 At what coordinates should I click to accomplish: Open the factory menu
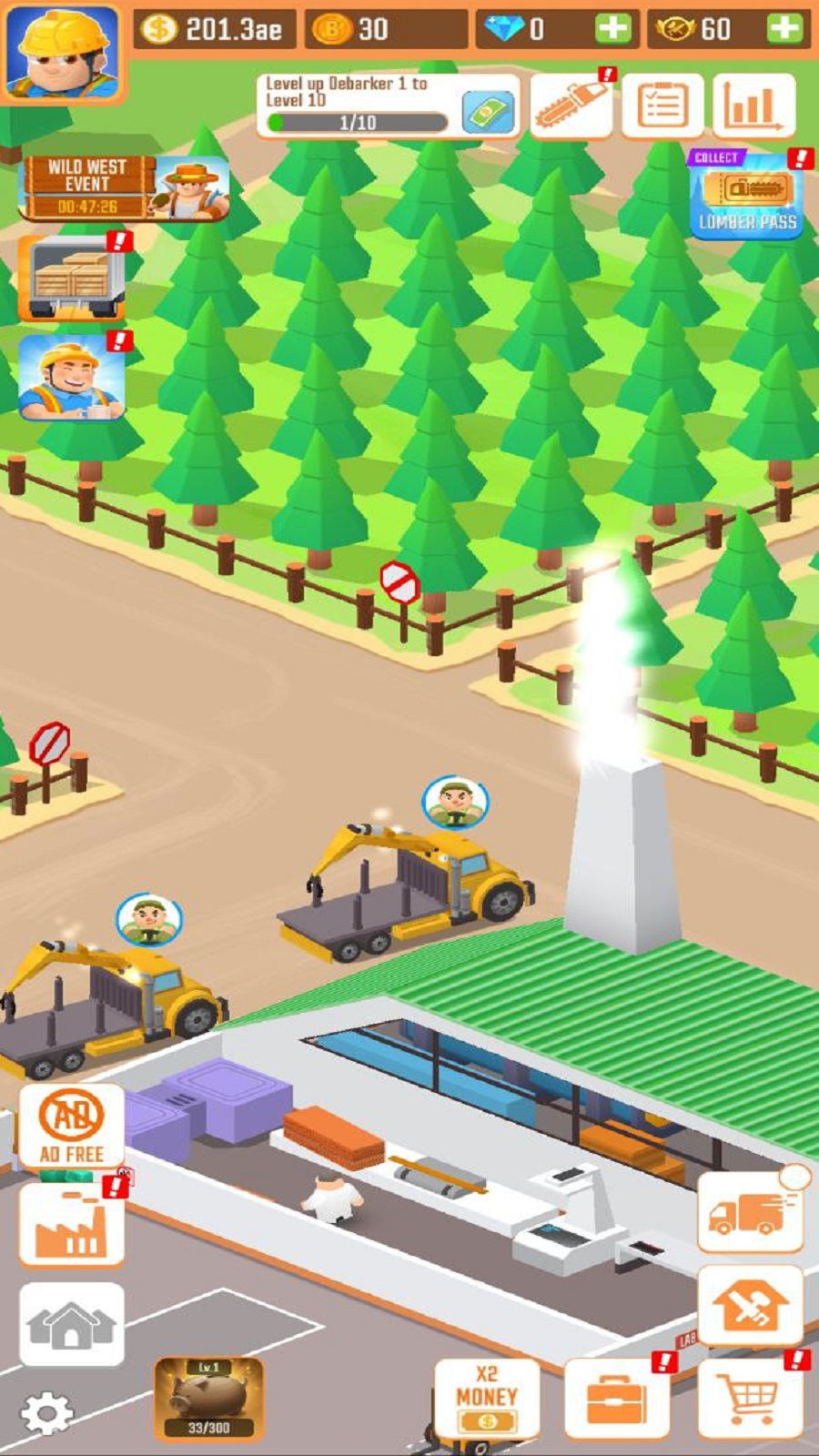[71, 1225]
